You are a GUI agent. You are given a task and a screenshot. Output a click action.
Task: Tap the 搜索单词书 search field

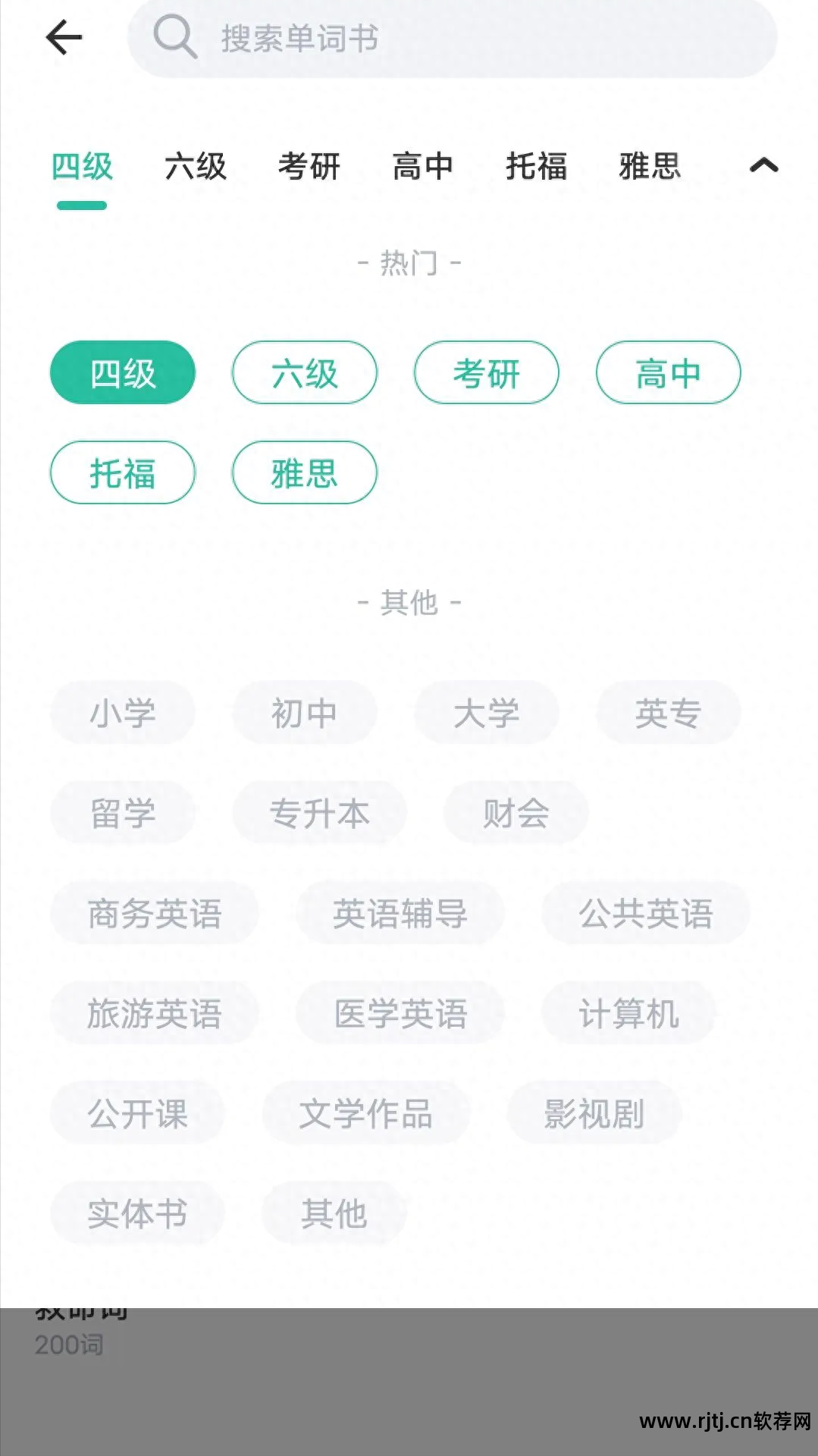pos(452,39)
